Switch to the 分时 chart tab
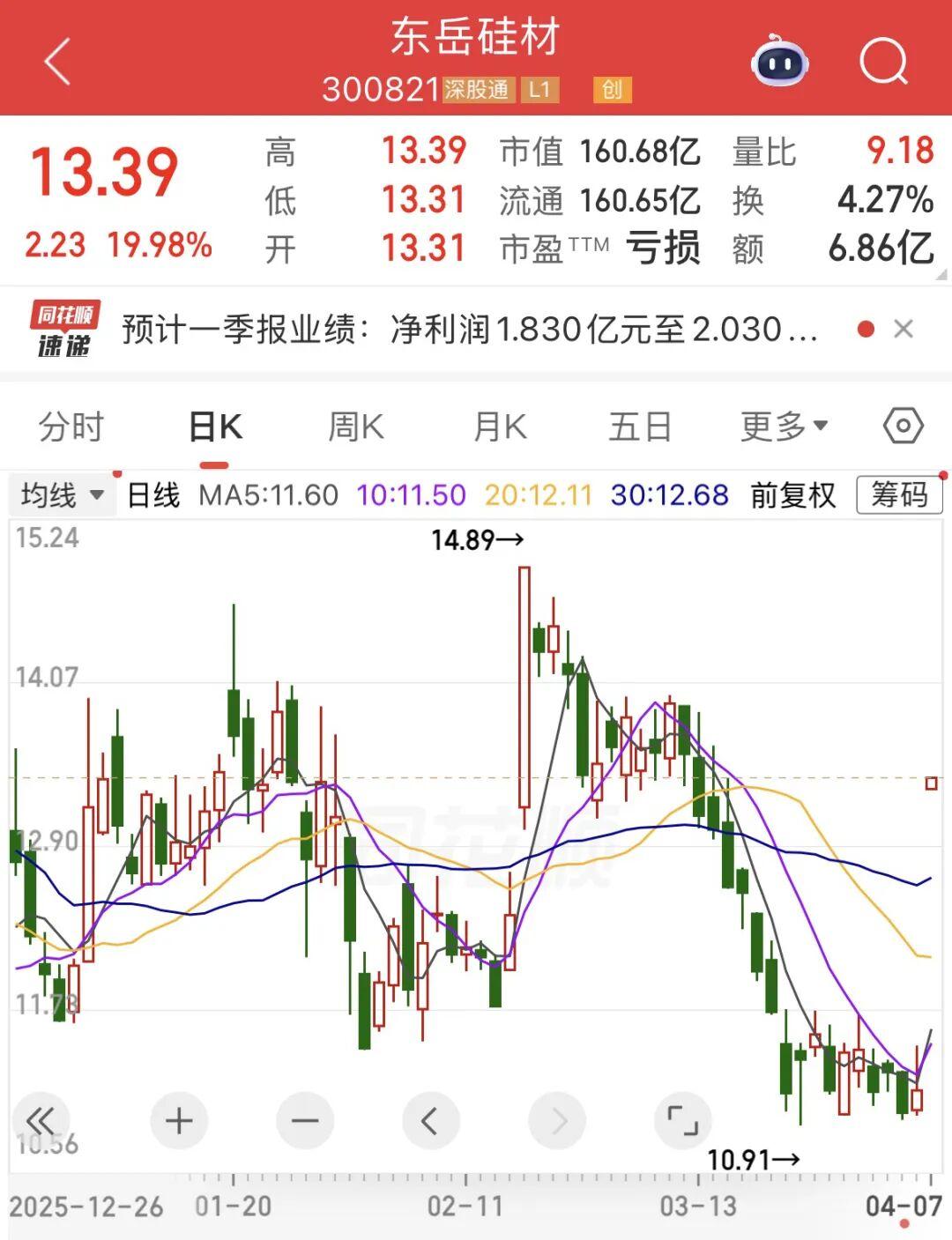 click(71, 427)
